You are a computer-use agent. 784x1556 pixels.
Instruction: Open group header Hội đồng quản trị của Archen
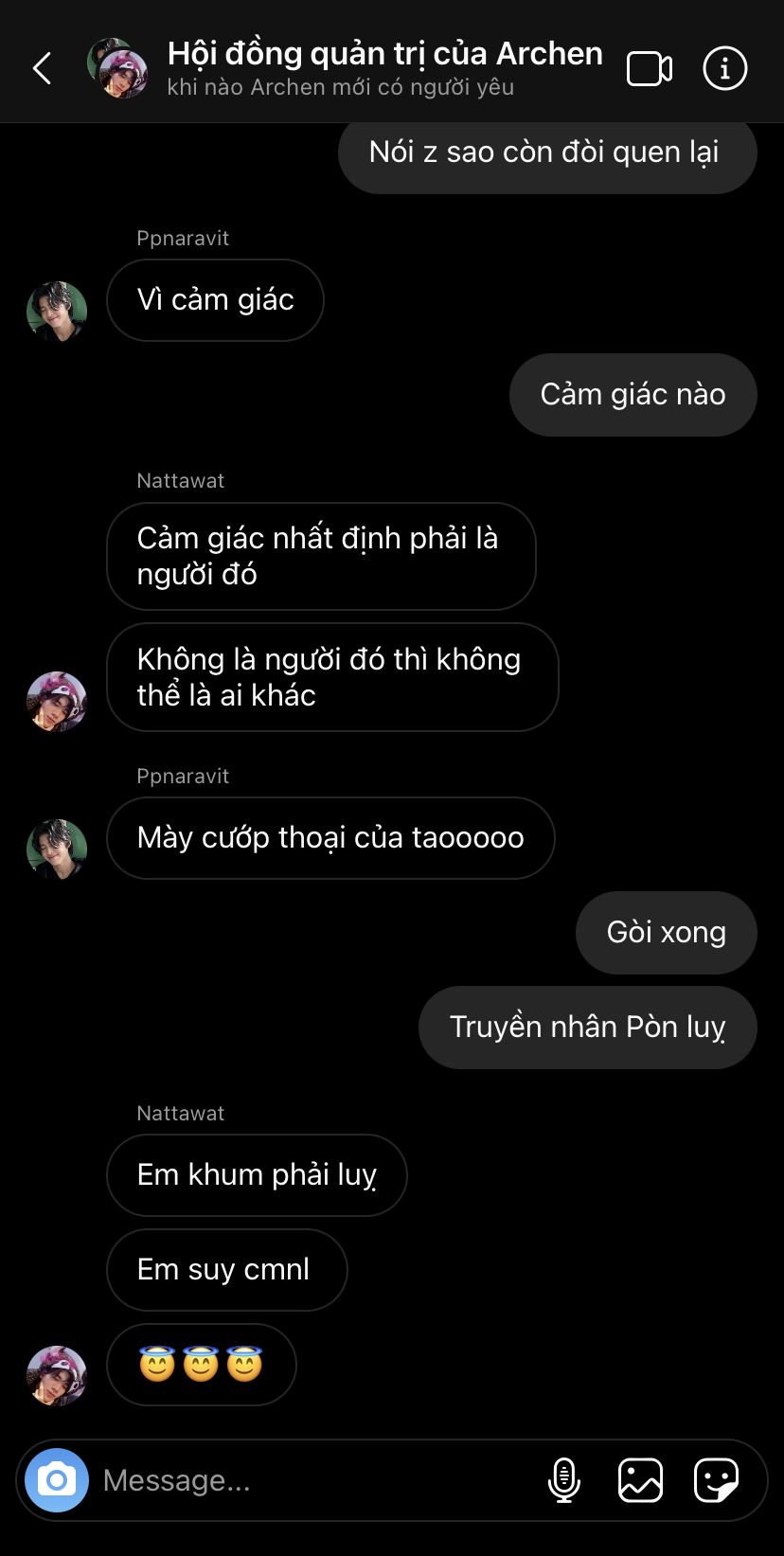click(383, 55)
